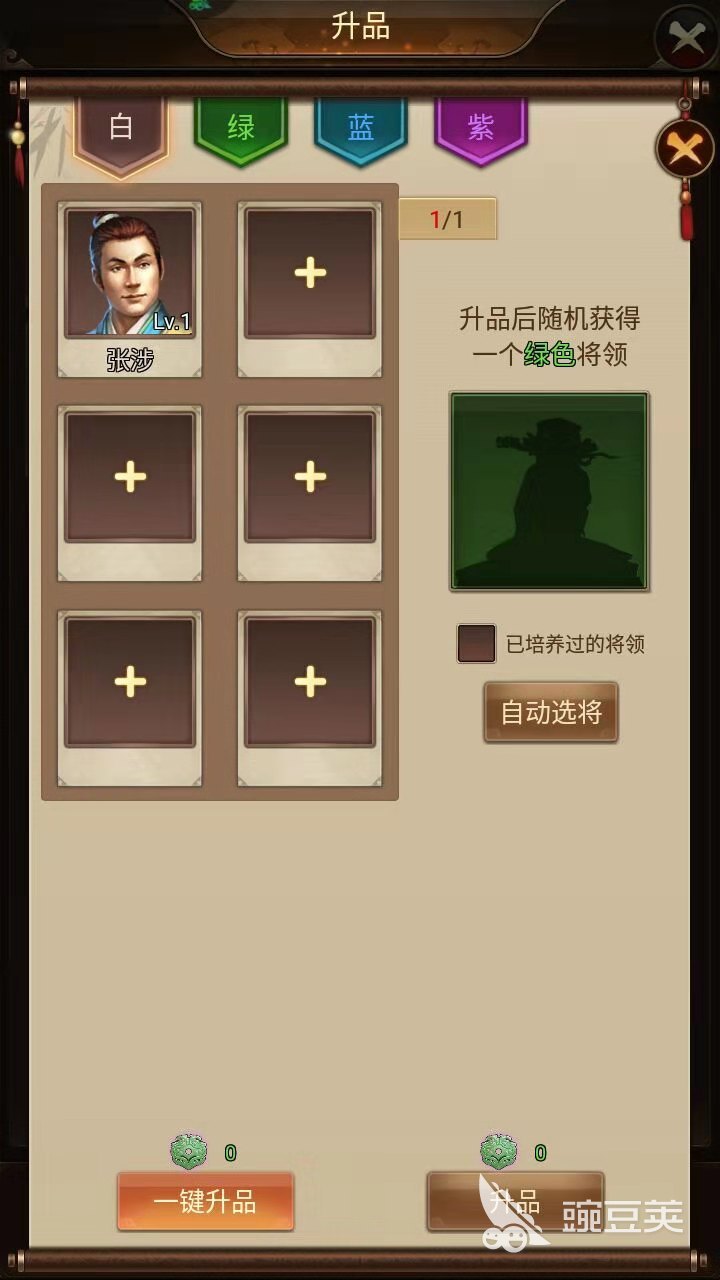
Task: Open the green hero silhouette preview
Action: pos(548,491)
